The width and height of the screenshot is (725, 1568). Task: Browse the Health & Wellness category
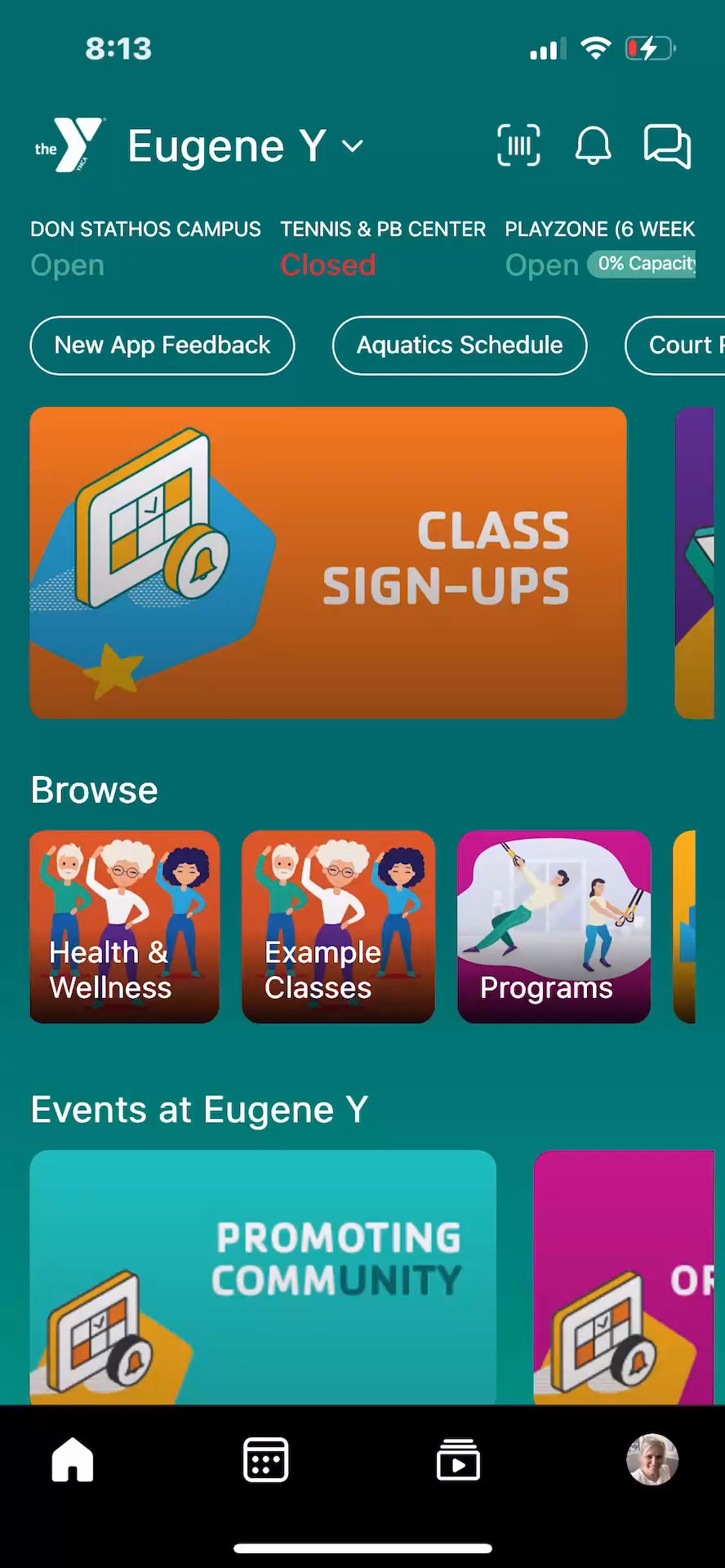125,927
